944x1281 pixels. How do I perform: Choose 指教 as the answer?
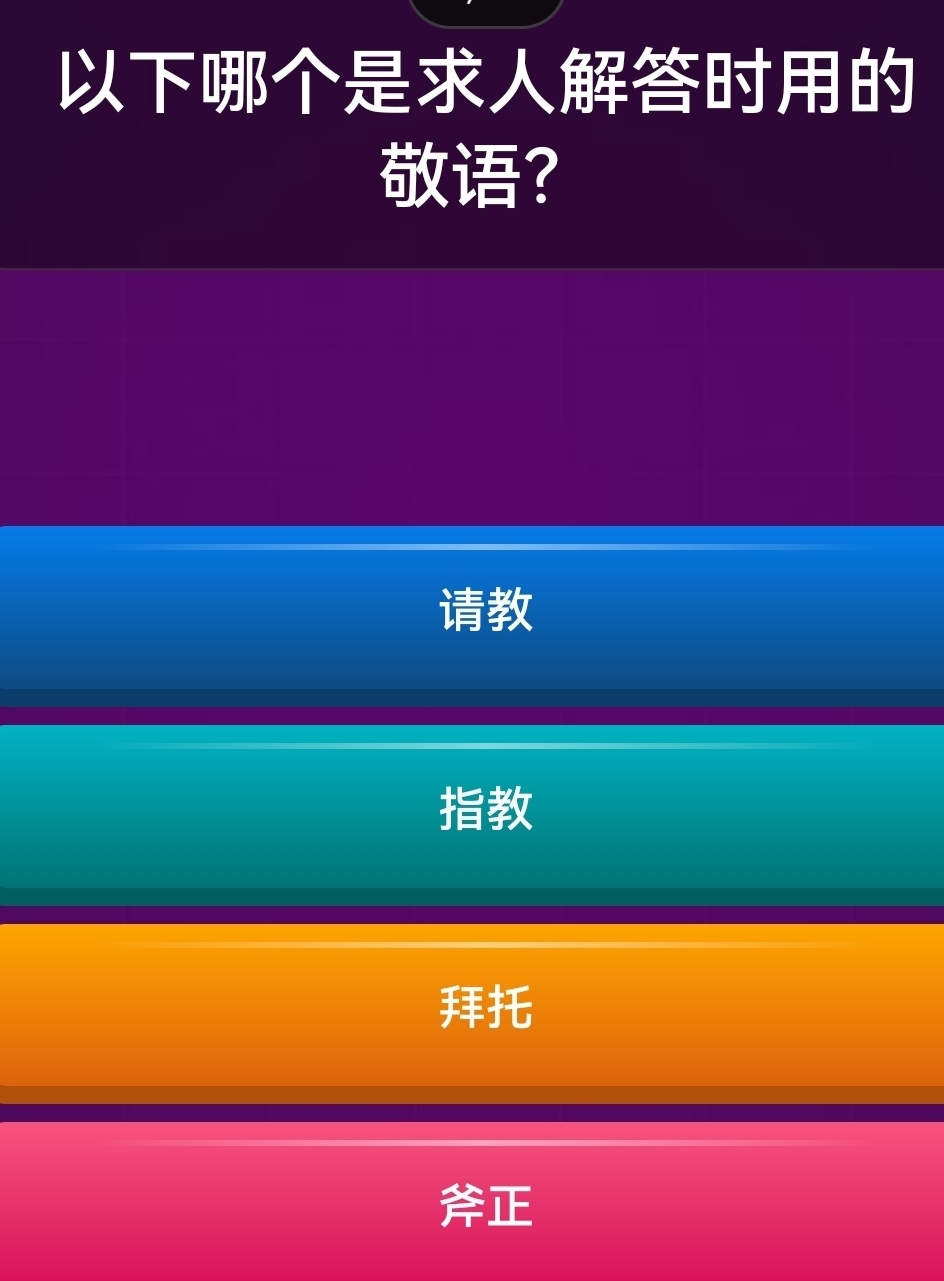pos(486,809)
